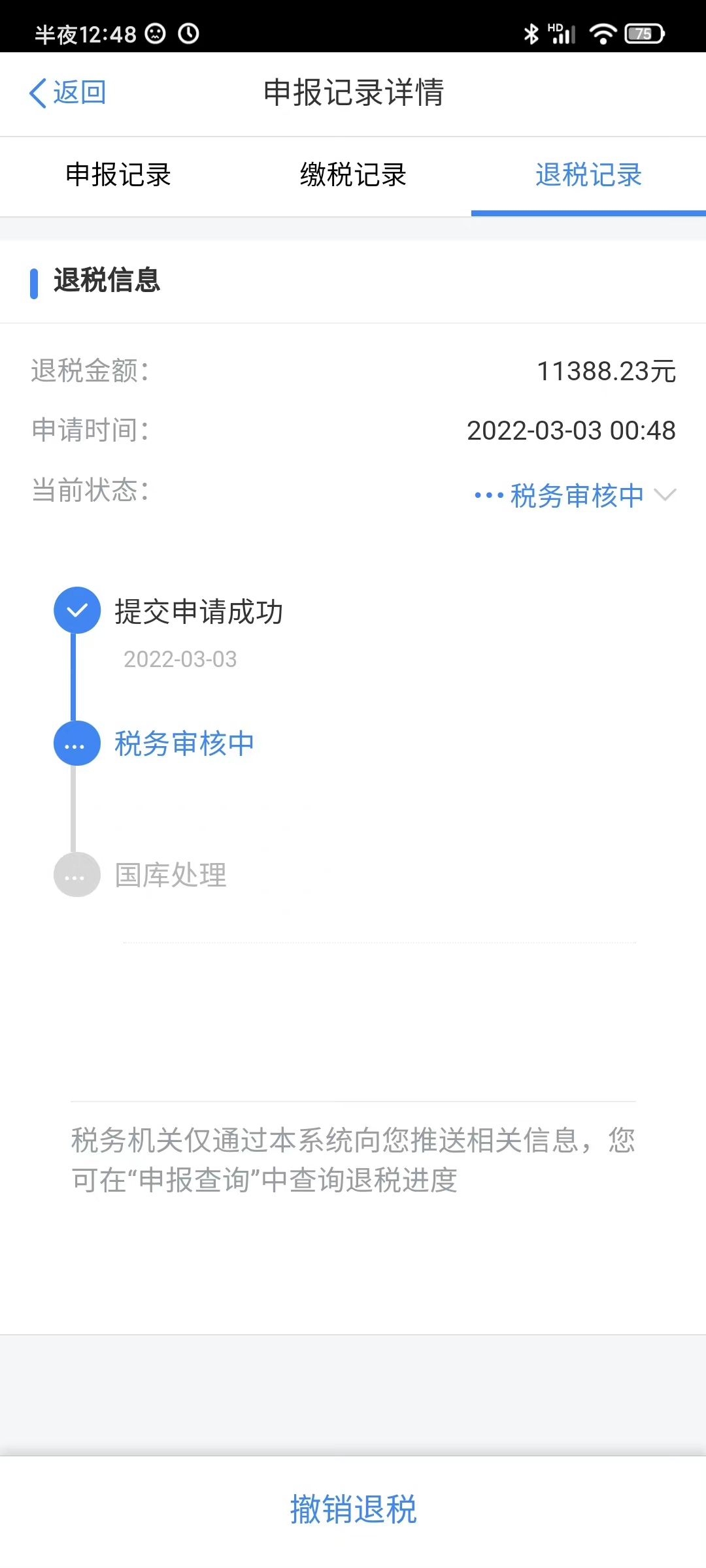Collapse the 税务审核中 status details

tap(665, 495)
